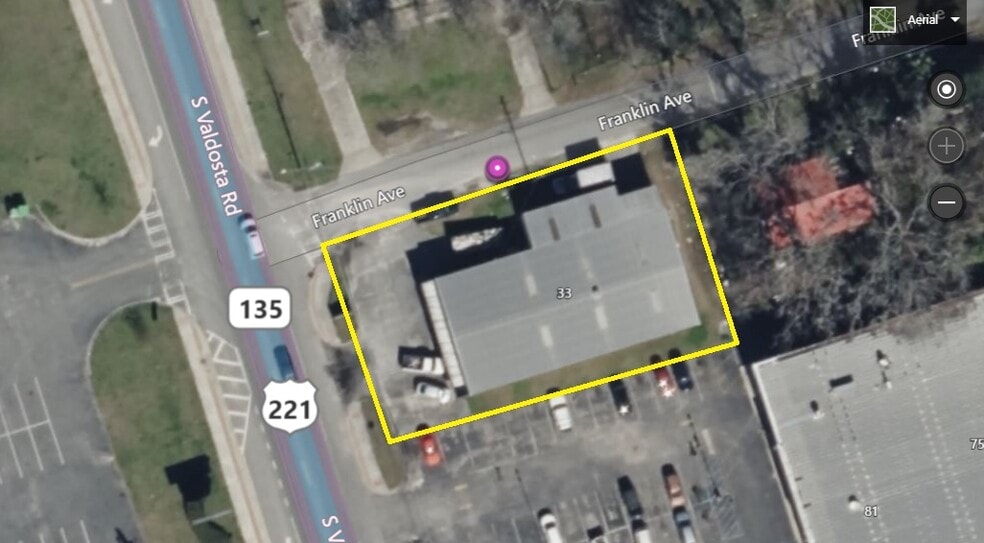
Task: Zoom out of the map
Action: point(946,203)
